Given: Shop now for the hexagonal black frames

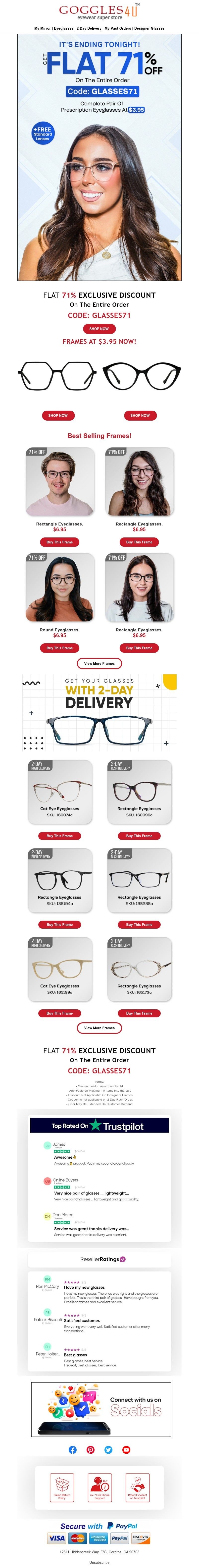Looking at the screenshot, I should 58,416.
